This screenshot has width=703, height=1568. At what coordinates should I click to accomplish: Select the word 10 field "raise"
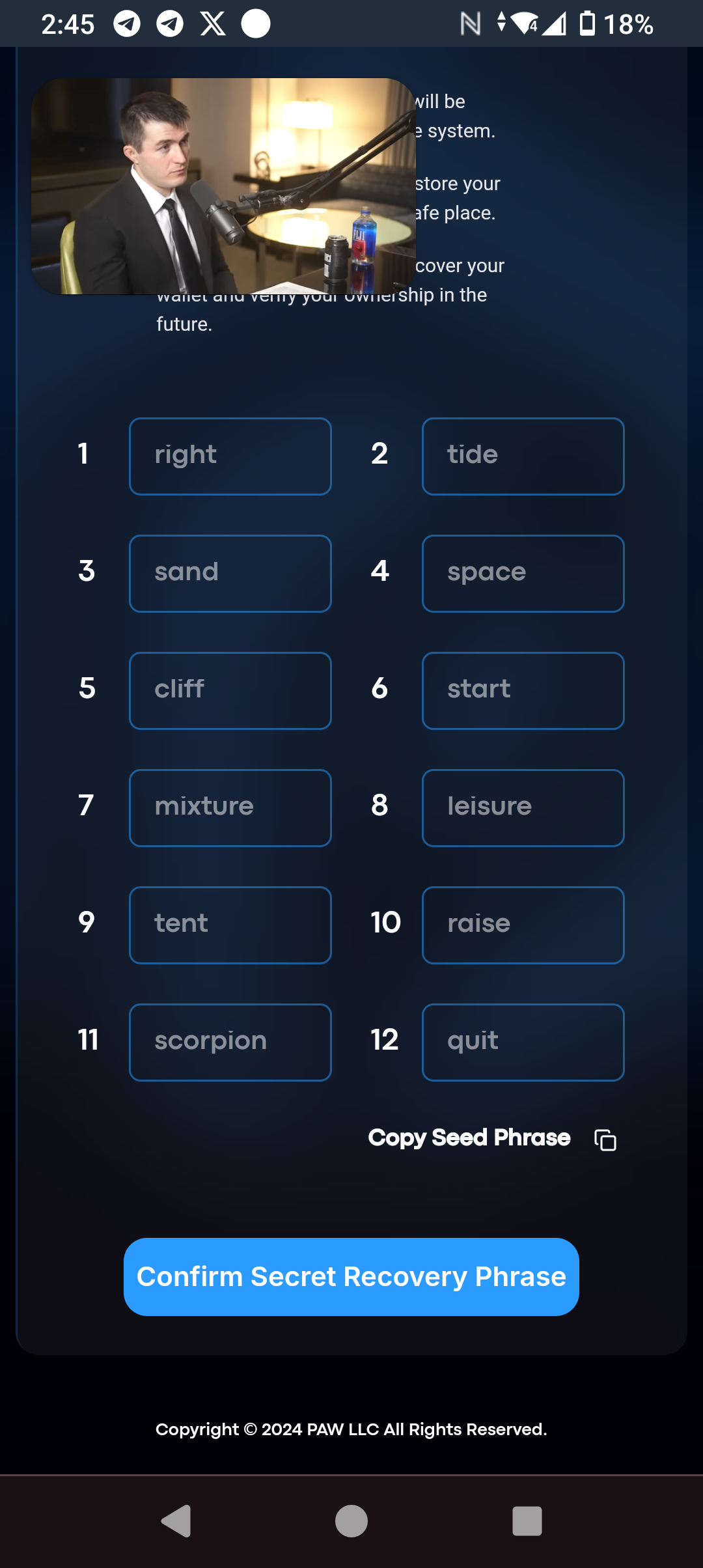pyautogui.click(x=523, y=925)
